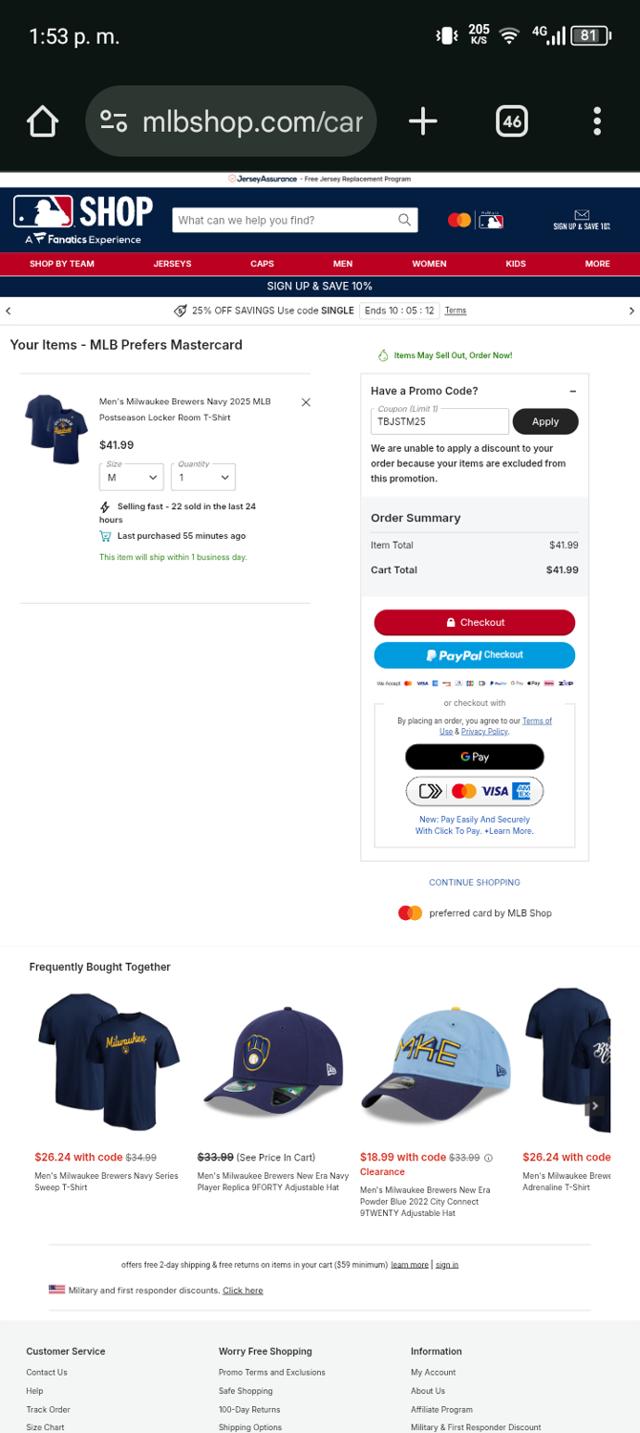
Task: Open the SHOP BY TEAM menu
Action: pos(62,264)
